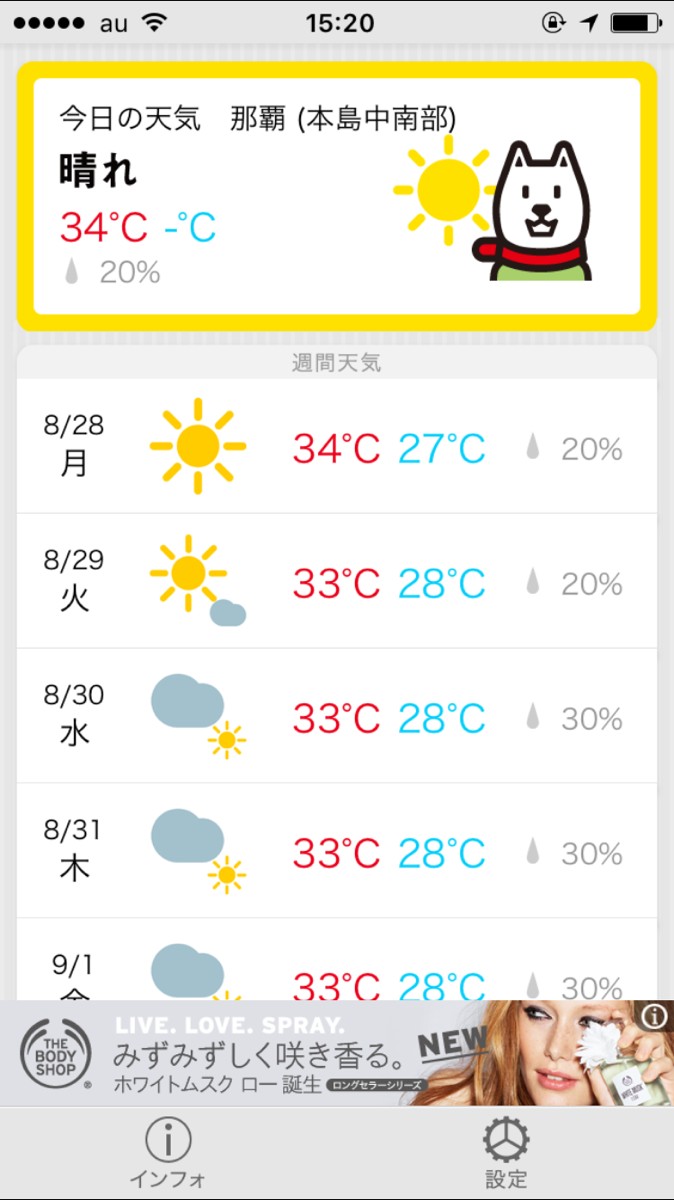Select the 8/29 Tuesday forecast row
The image size is (674, 1200).
click(337, 581)
